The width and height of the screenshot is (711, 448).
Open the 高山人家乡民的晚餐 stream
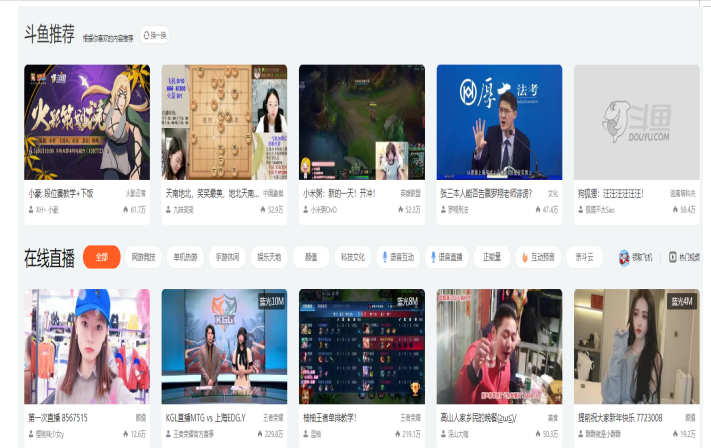(499, 347)
